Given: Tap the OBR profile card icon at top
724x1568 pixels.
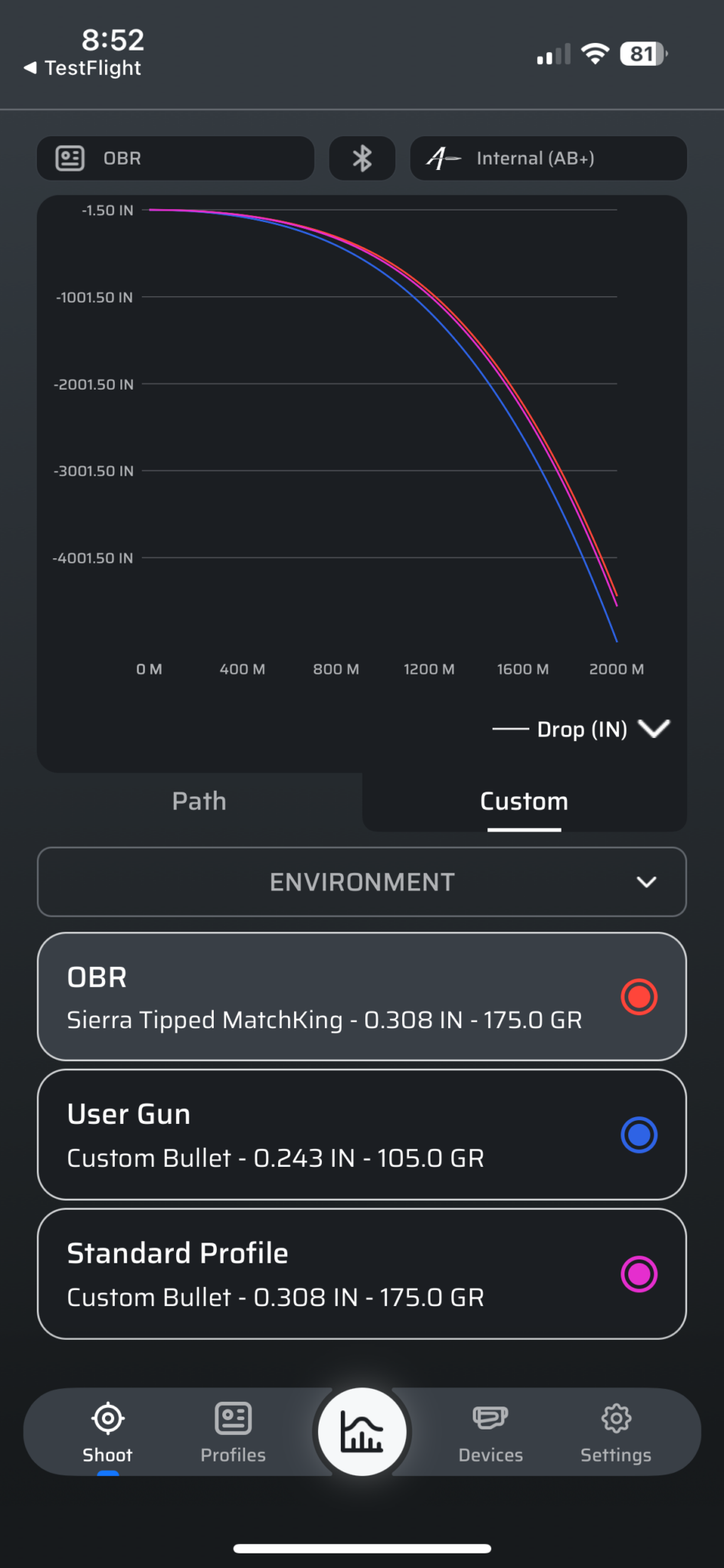Looking at the screenshot, I should 70,158.
